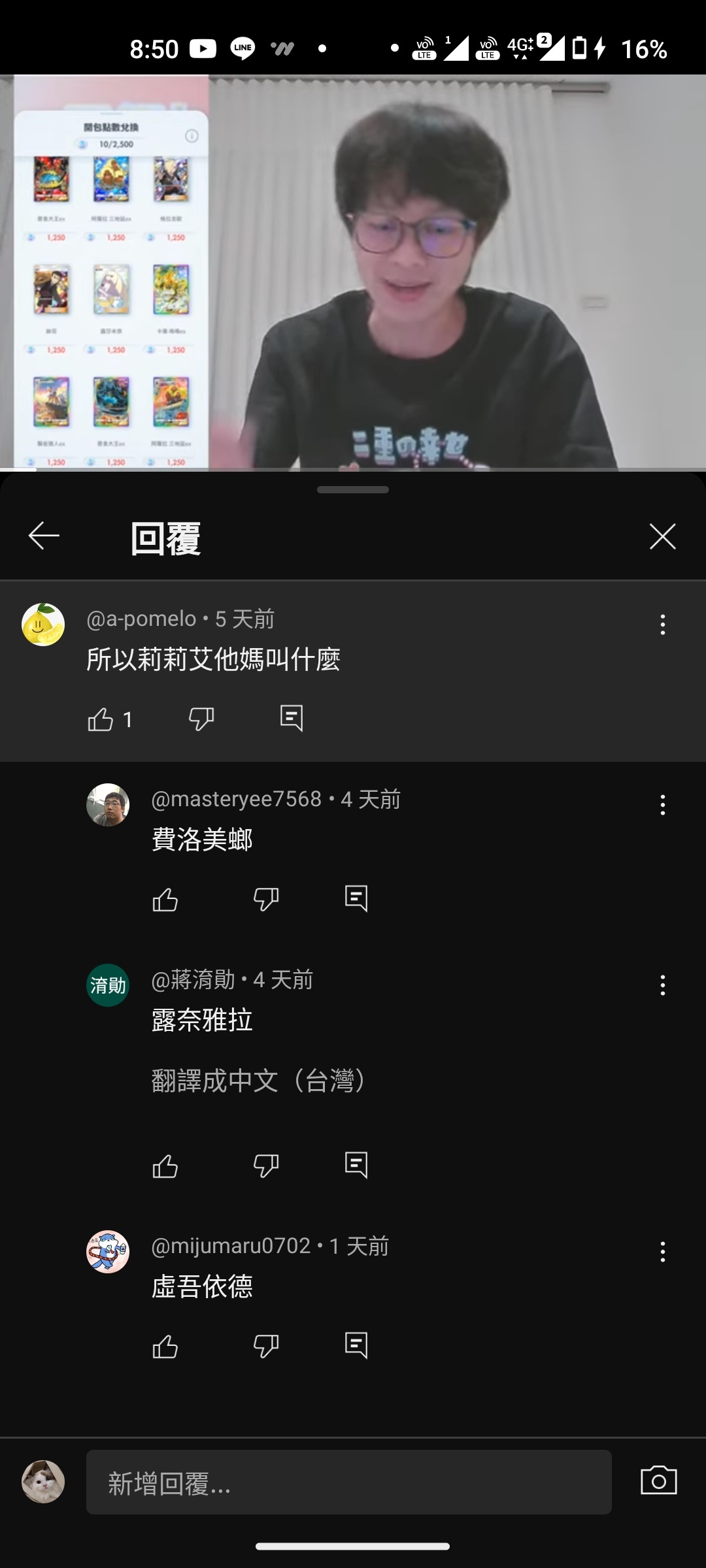Screen dimensions: 706x1568
Task: Open @mijumaru0702's profile avatar
Action: 108,1252
